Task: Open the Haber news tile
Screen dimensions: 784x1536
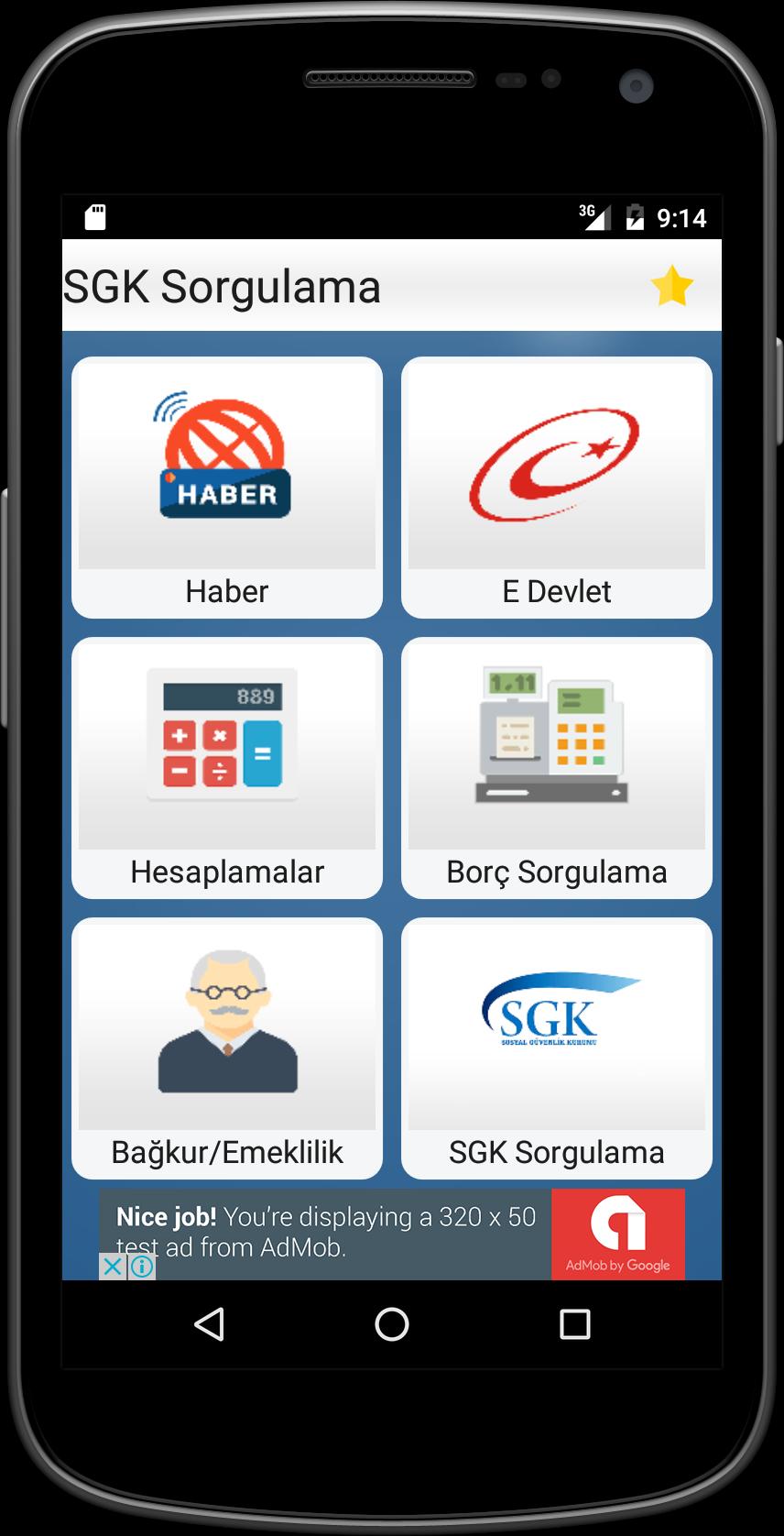Action: [227, 487]
